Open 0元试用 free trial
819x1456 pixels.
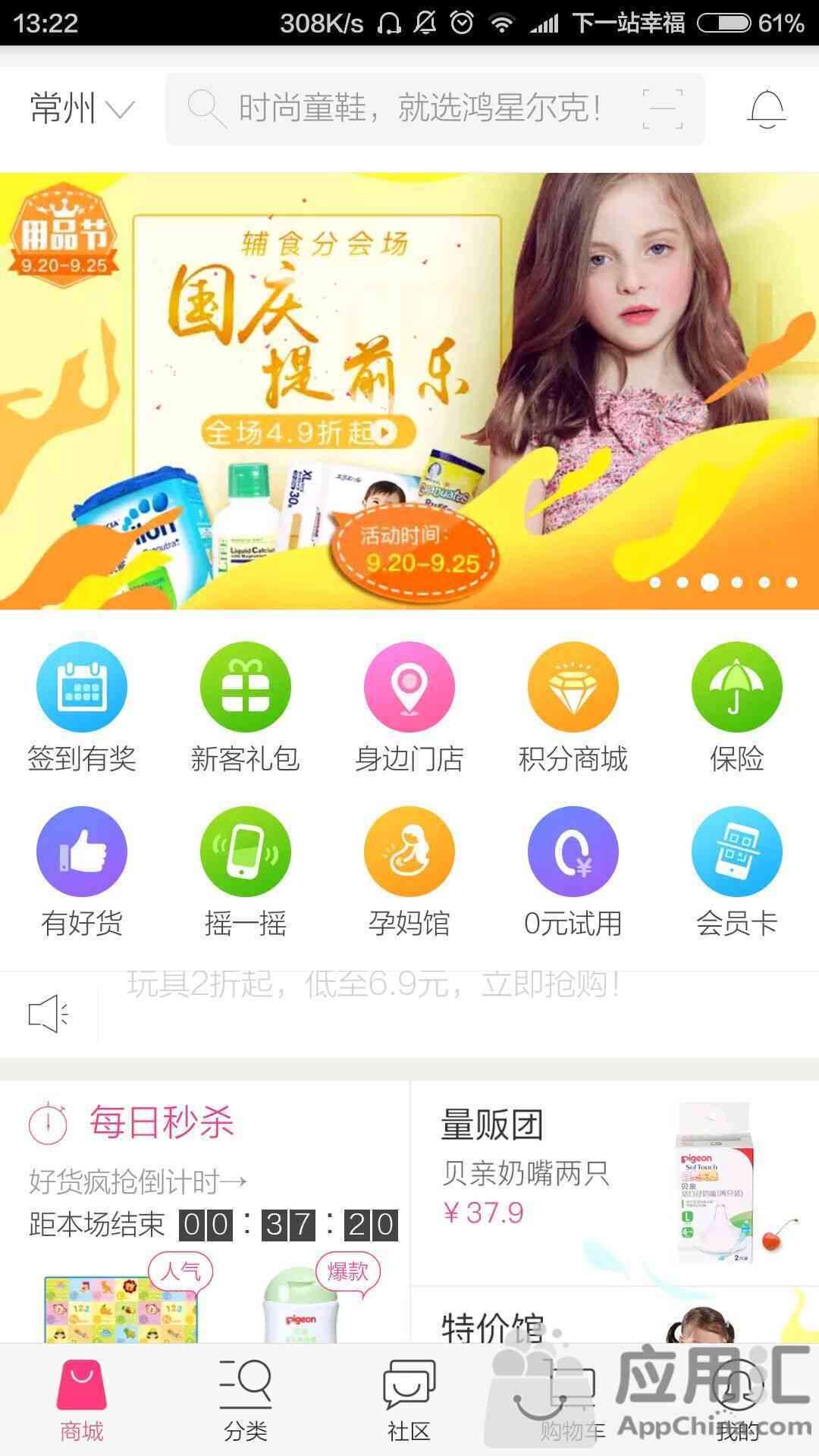573,871
